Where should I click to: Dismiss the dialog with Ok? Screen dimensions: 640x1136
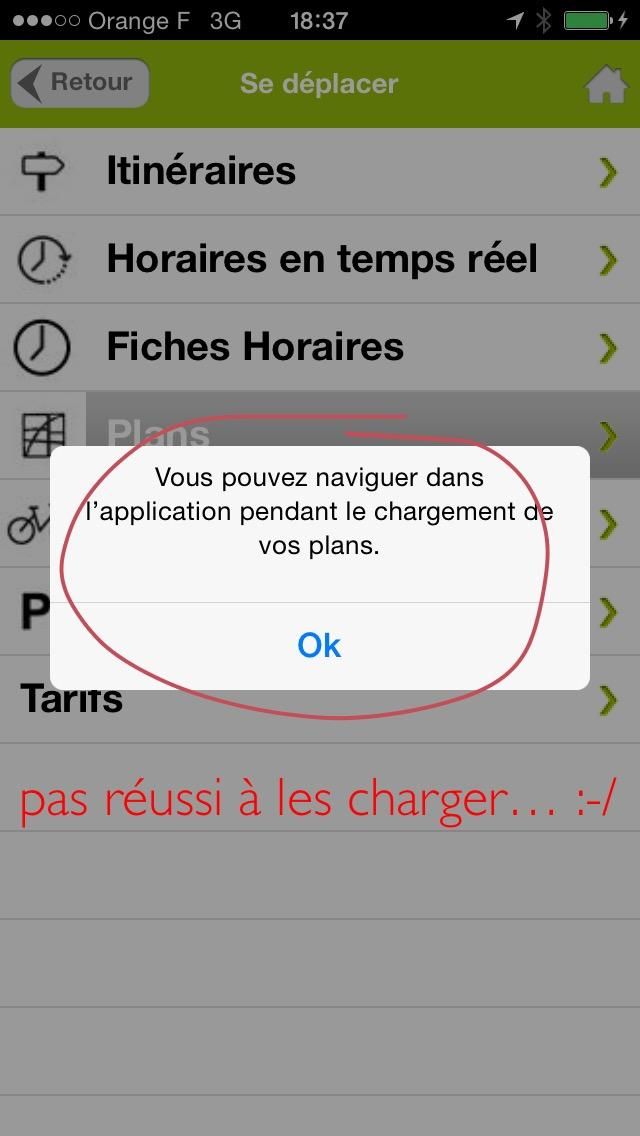point(319,646)
